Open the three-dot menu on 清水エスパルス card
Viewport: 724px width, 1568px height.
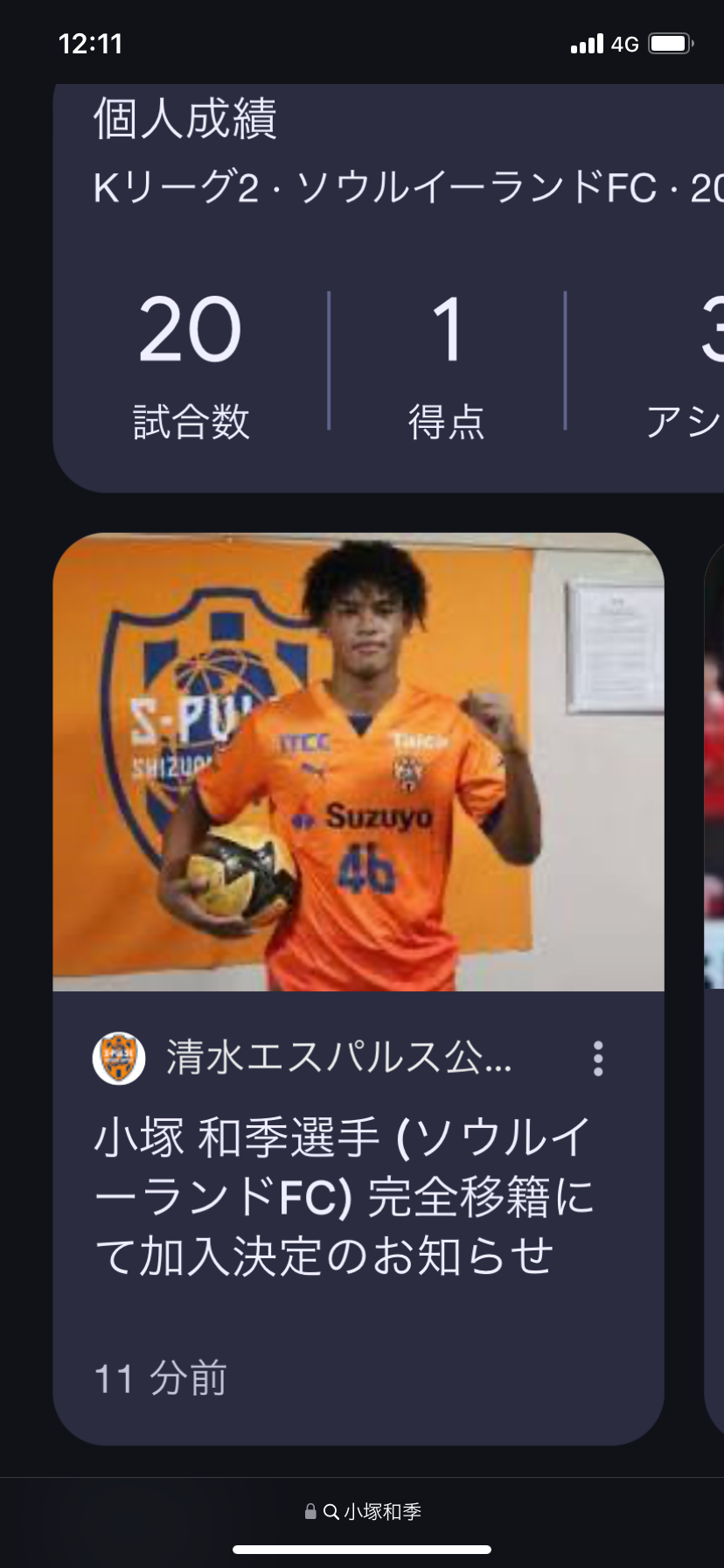coord(598,1059)
